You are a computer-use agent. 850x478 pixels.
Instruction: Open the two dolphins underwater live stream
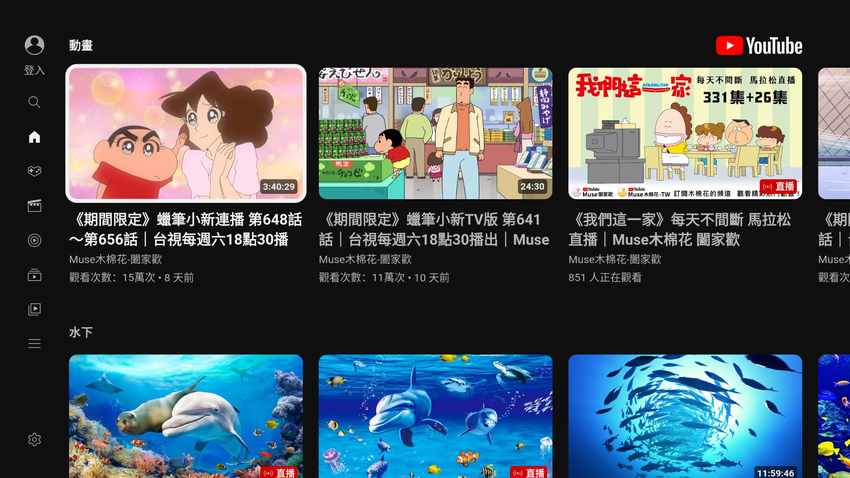(x=435, y=416)
